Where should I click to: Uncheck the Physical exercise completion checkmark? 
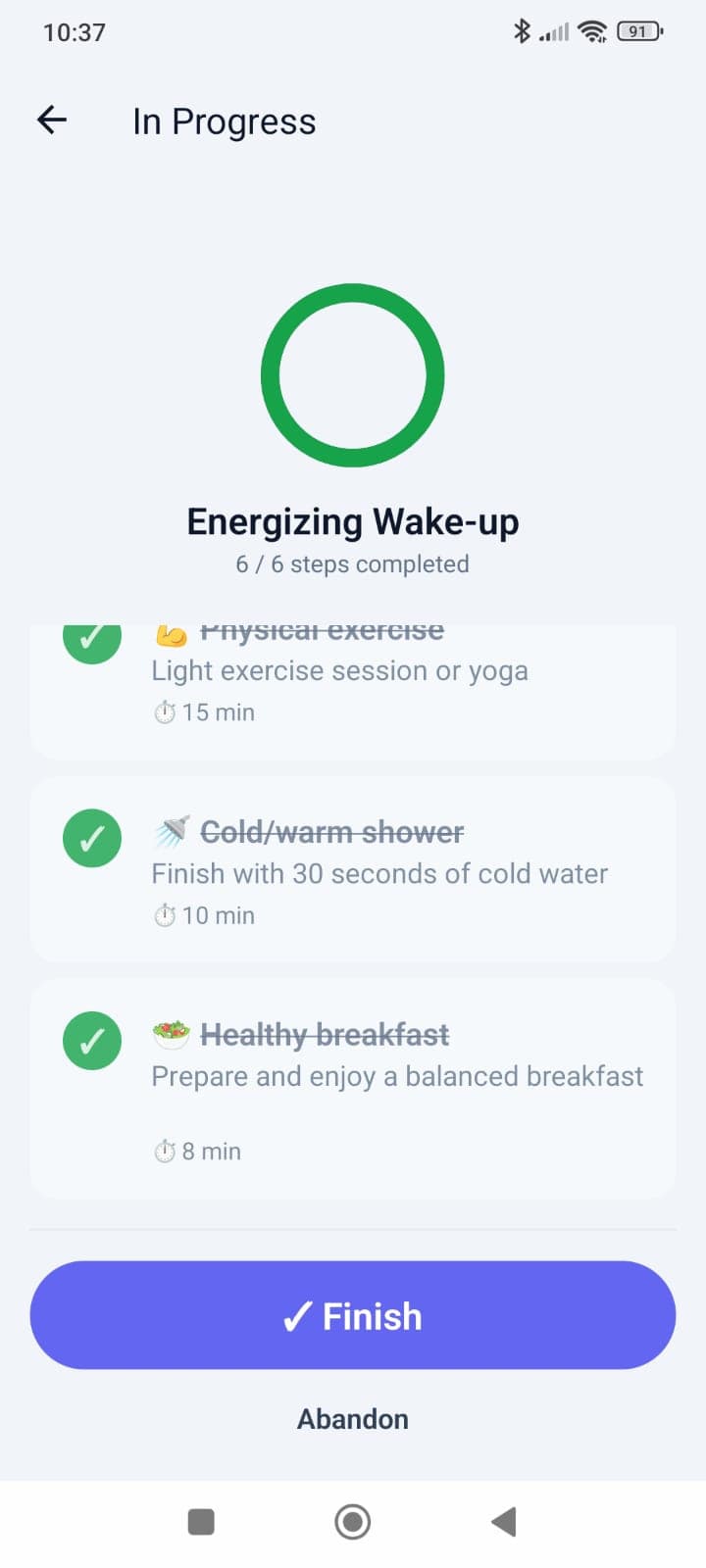[x=91, y=637]
